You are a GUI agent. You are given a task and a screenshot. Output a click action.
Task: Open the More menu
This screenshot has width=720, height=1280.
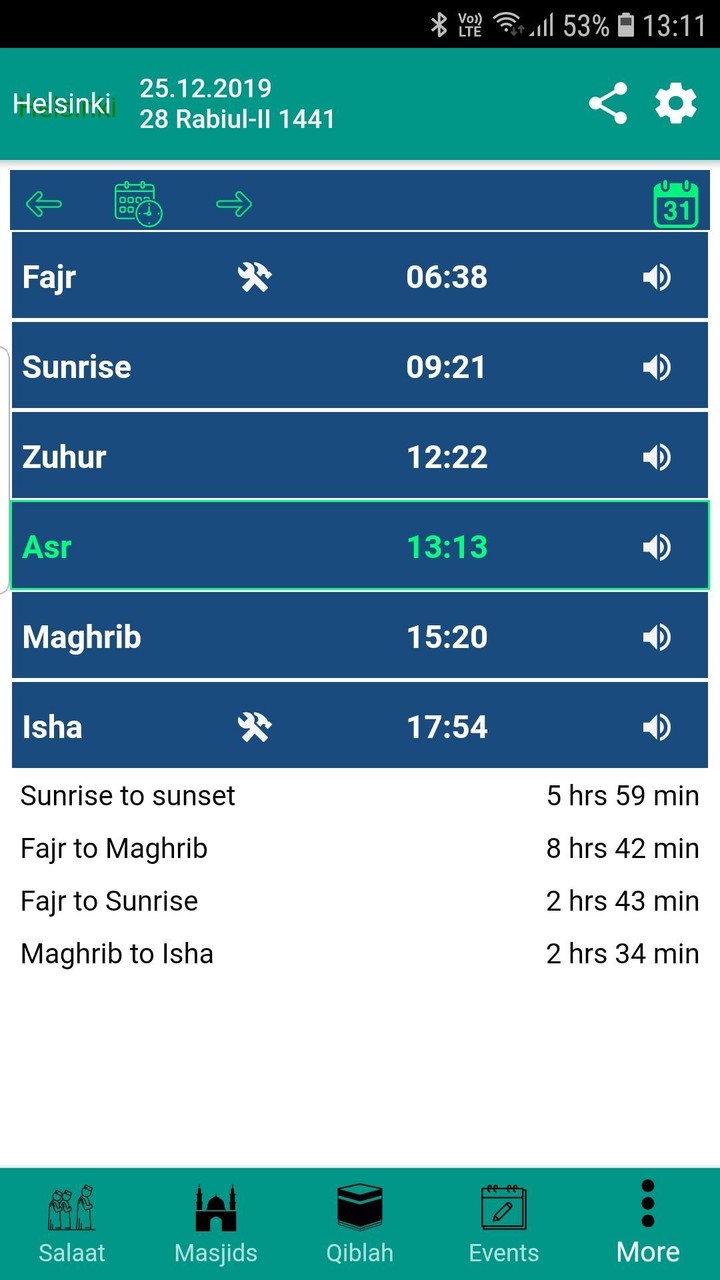click(648, 1224)
